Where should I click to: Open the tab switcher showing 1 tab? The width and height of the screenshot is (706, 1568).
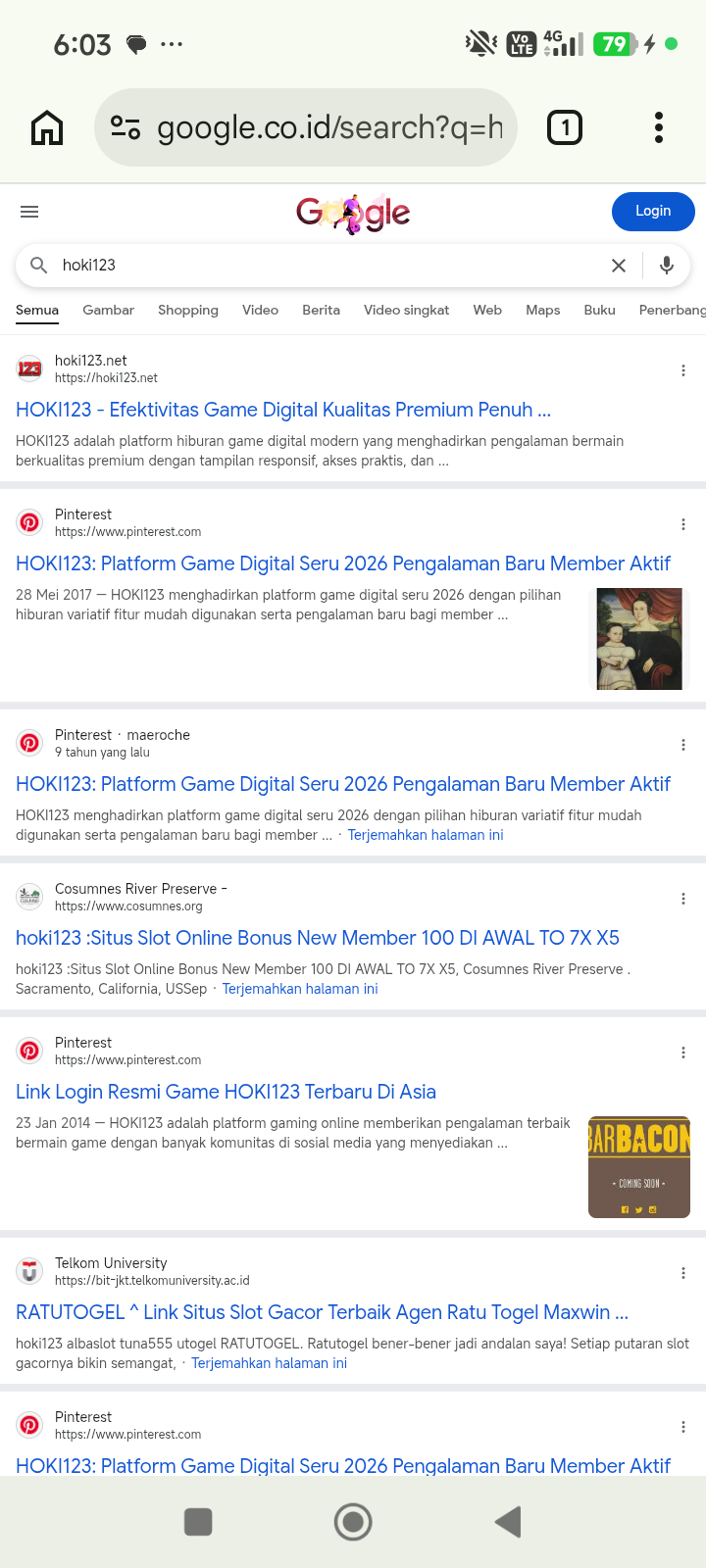[x=565, y=127]
